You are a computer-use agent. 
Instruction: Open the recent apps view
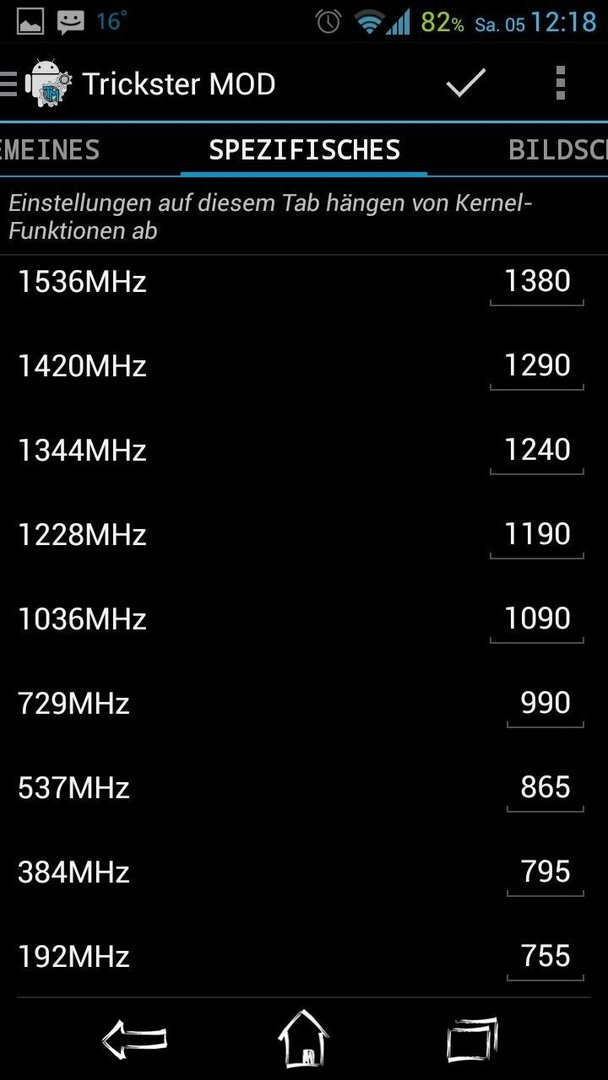472,1039
